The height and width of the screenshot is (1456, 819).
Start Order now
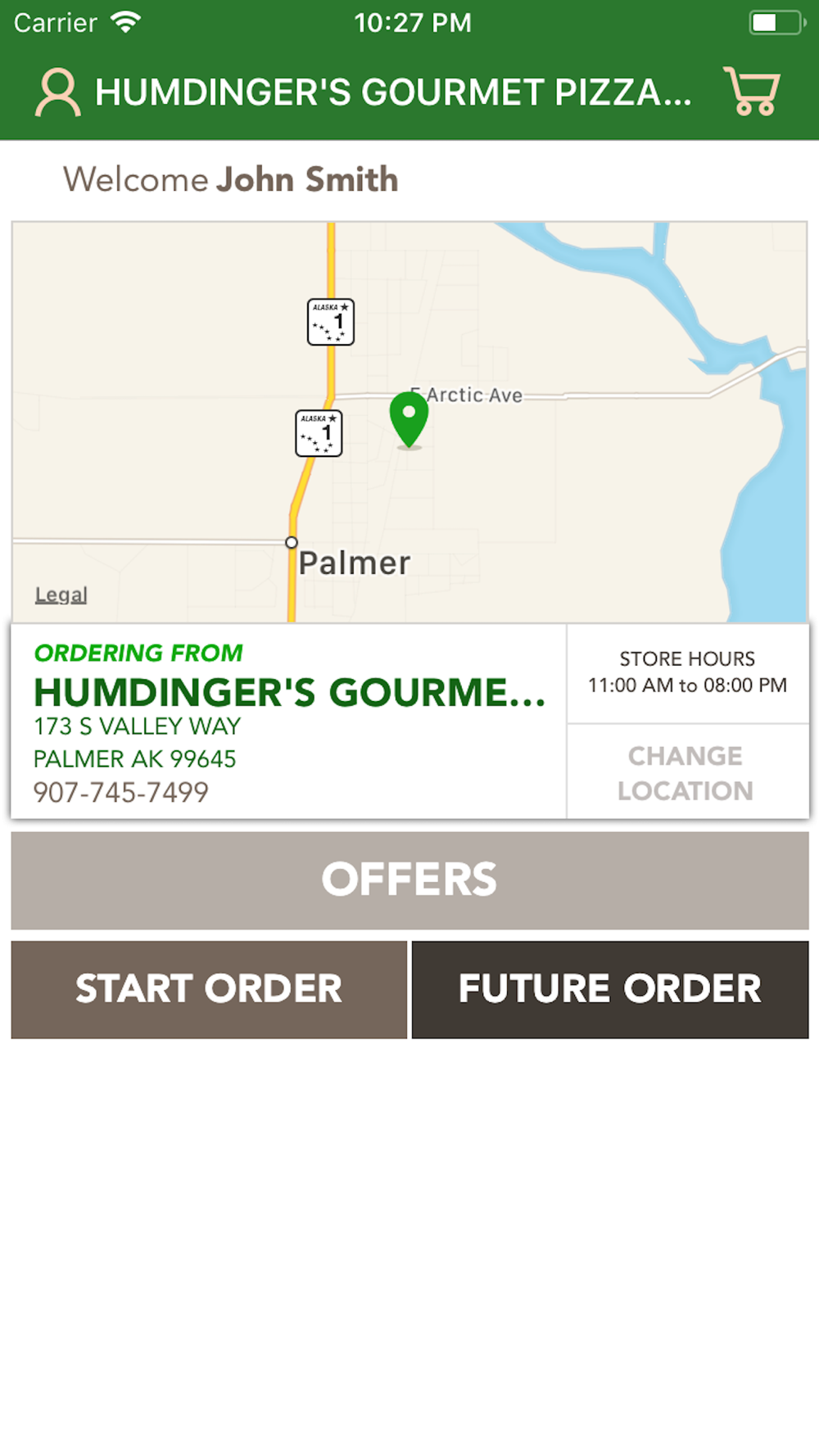(209, 989)
